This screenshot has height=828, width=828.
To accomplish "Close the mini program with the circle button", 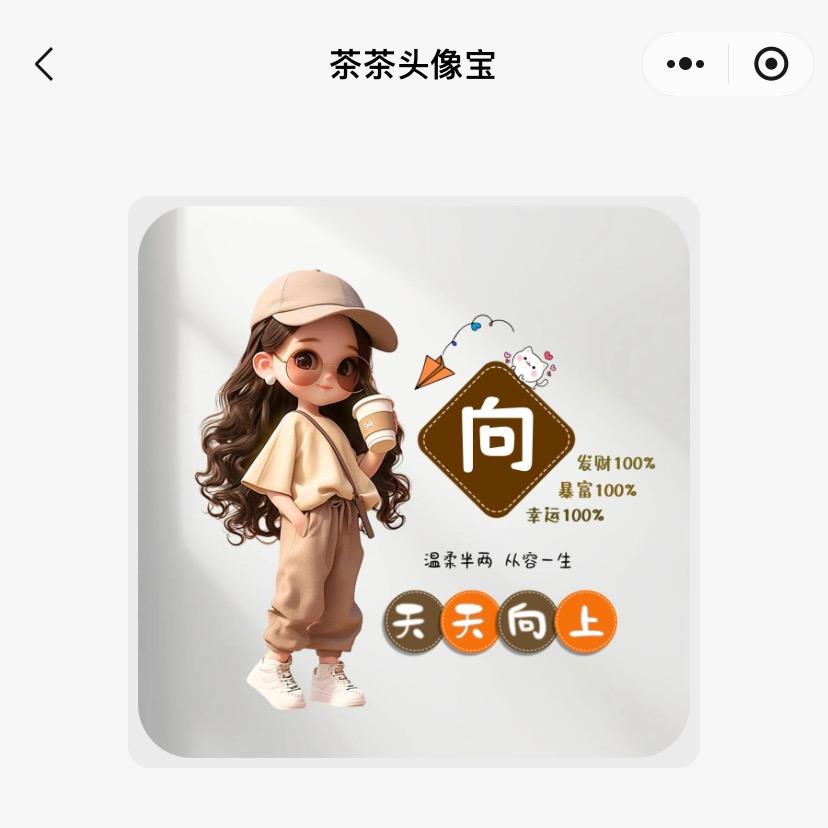I will coord(771,64).
